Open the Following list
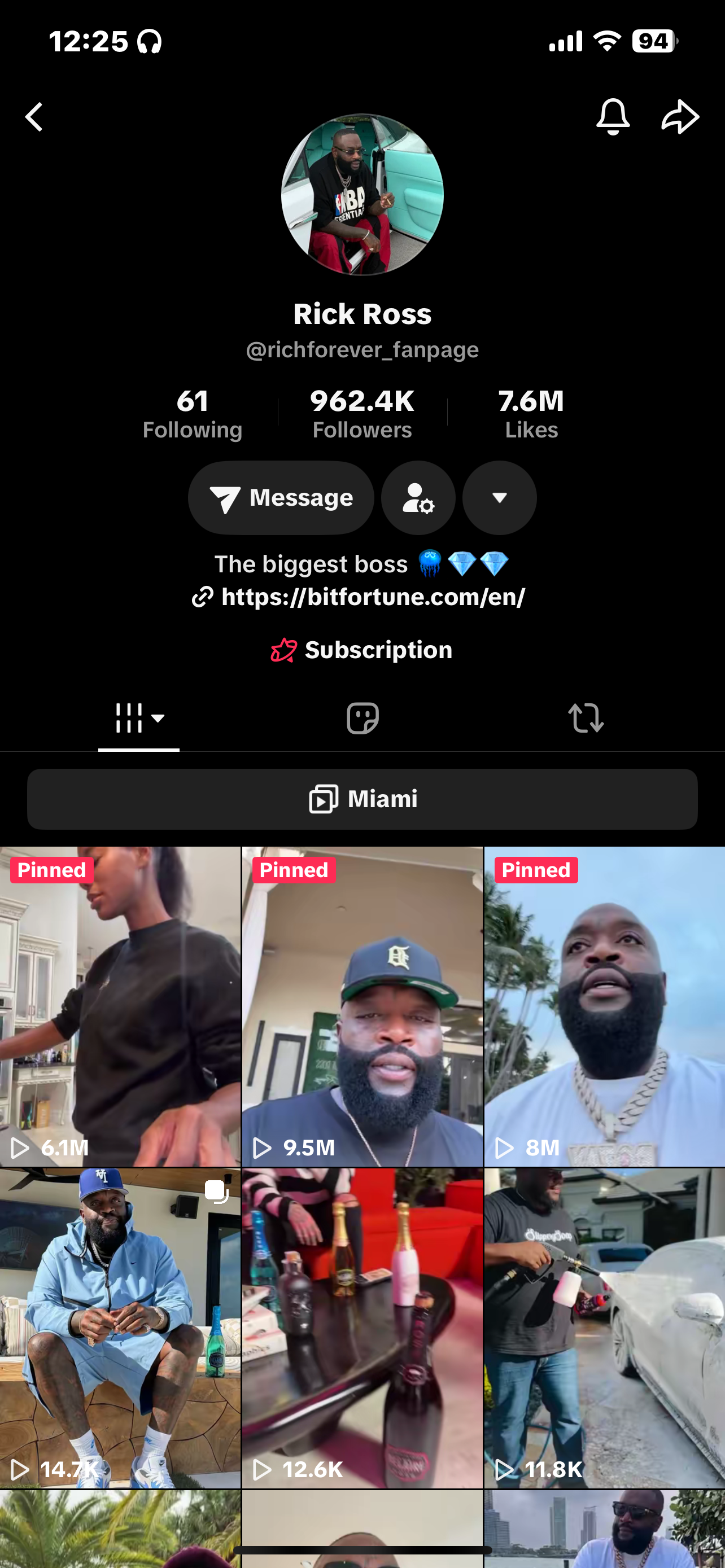 pos(193,414)
